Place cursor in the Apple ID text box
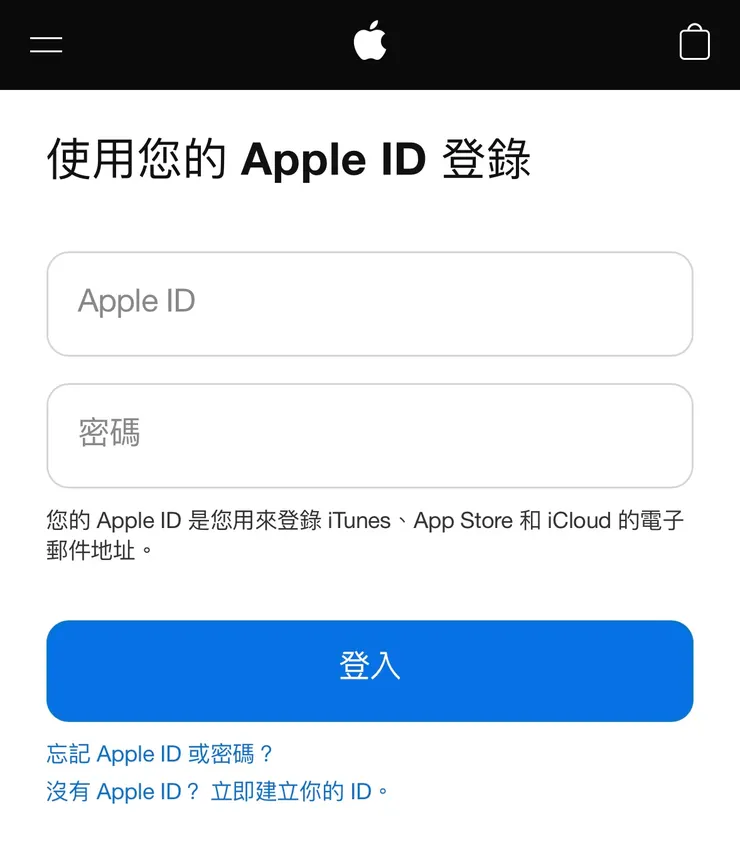The image size is (740, 849). click(x=370, y=303)
